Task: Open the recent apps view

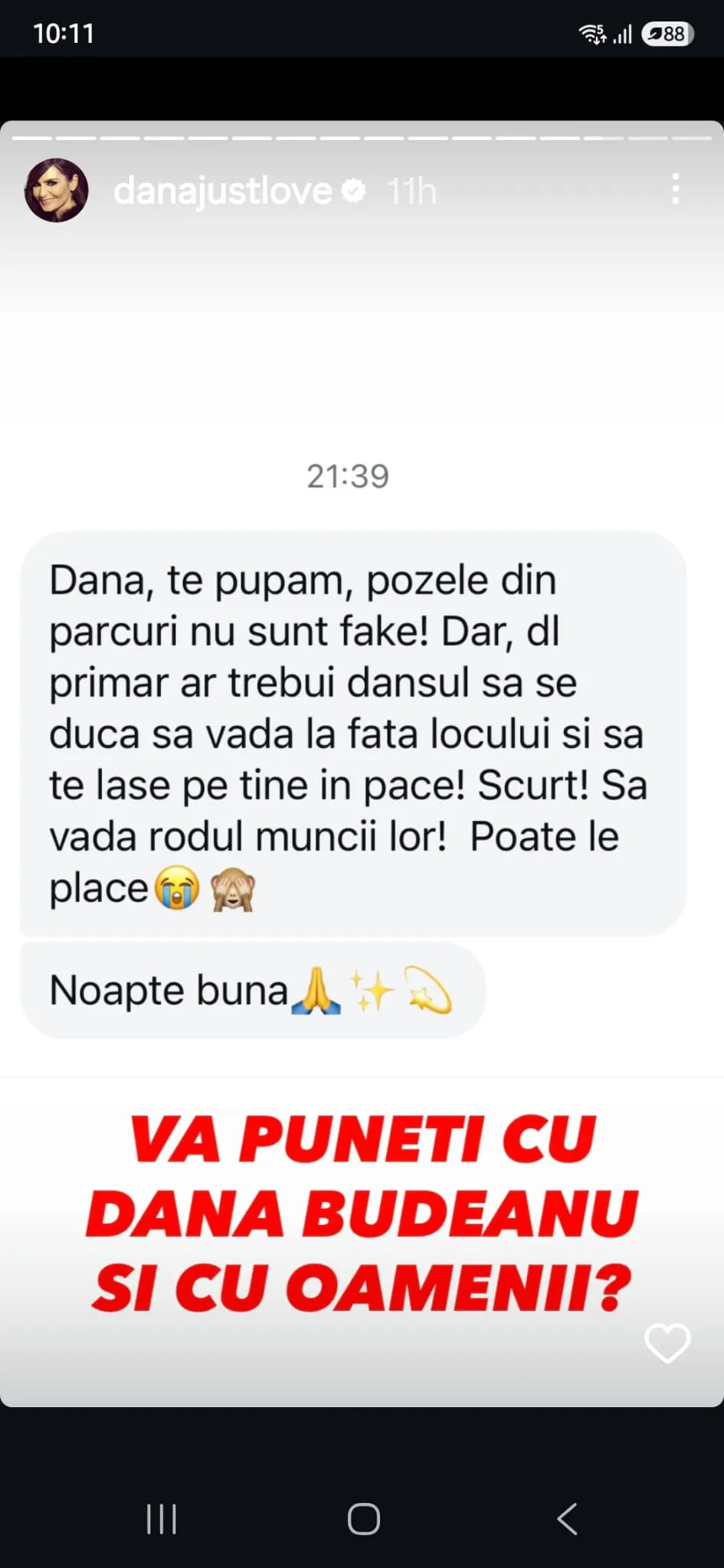Action: [x=162, y=1519]
